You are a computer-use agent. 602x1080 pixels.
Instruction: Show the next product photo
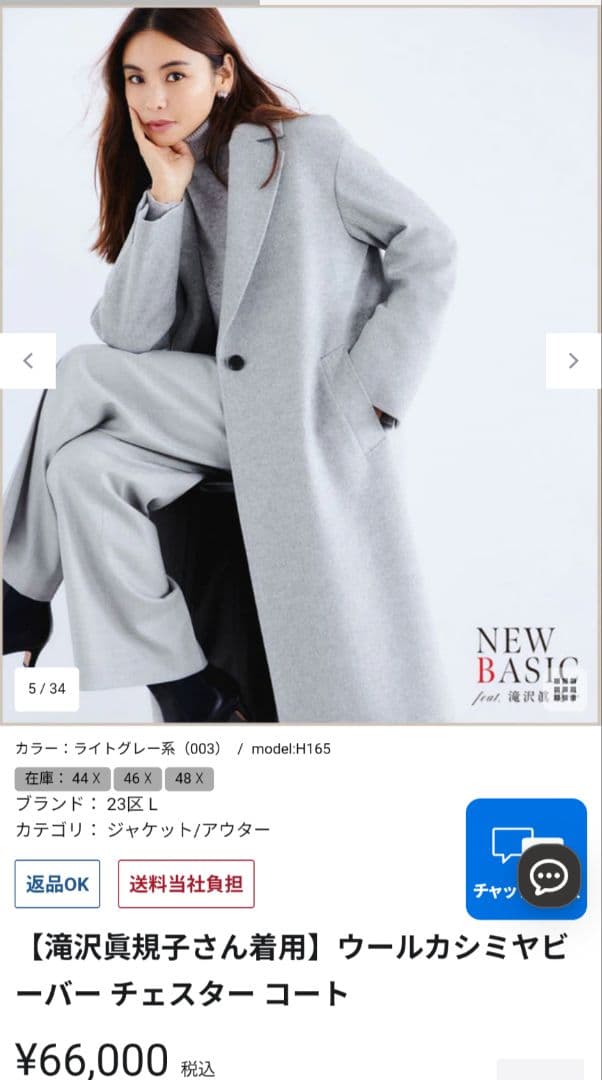(x=573, y=361)
